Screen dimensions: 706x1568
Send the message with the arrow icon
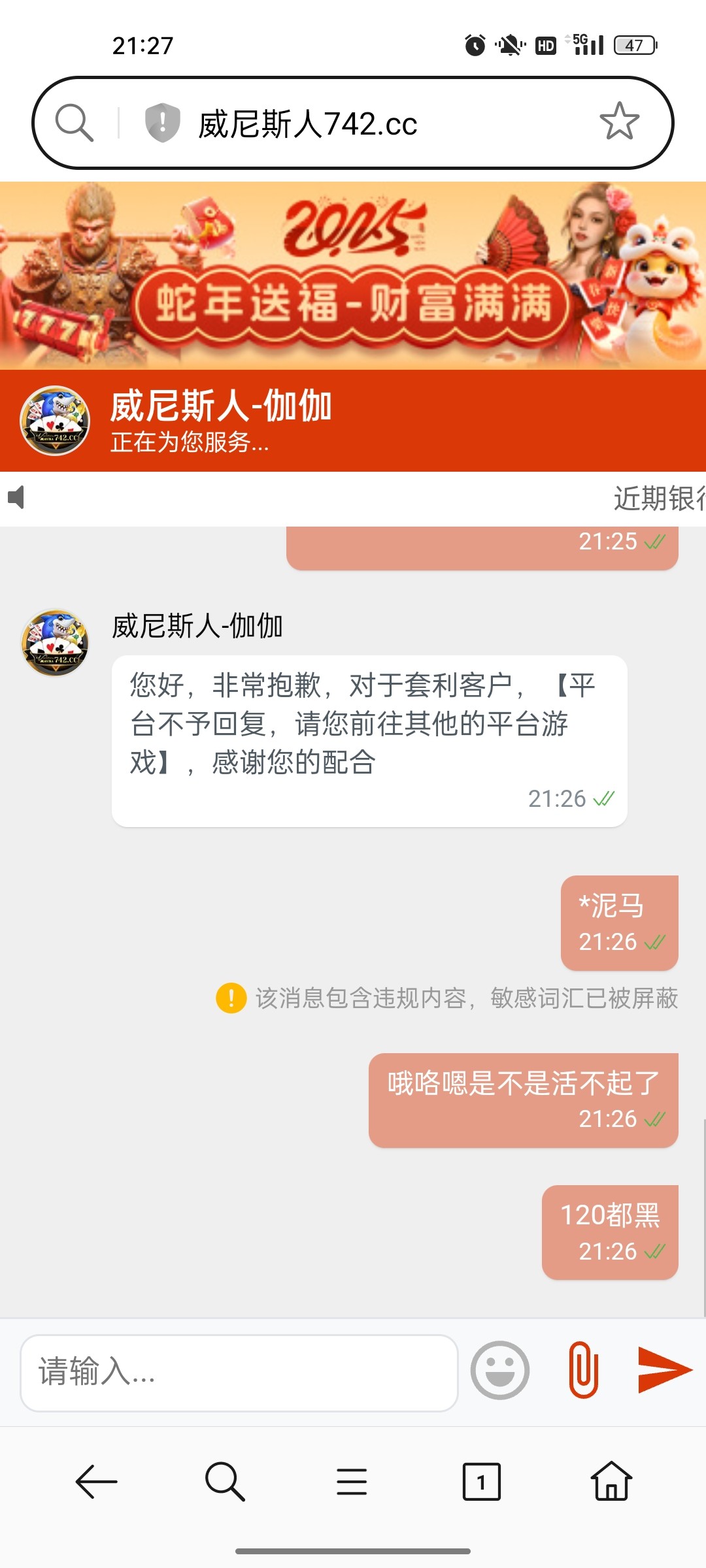pos(664,1369)
